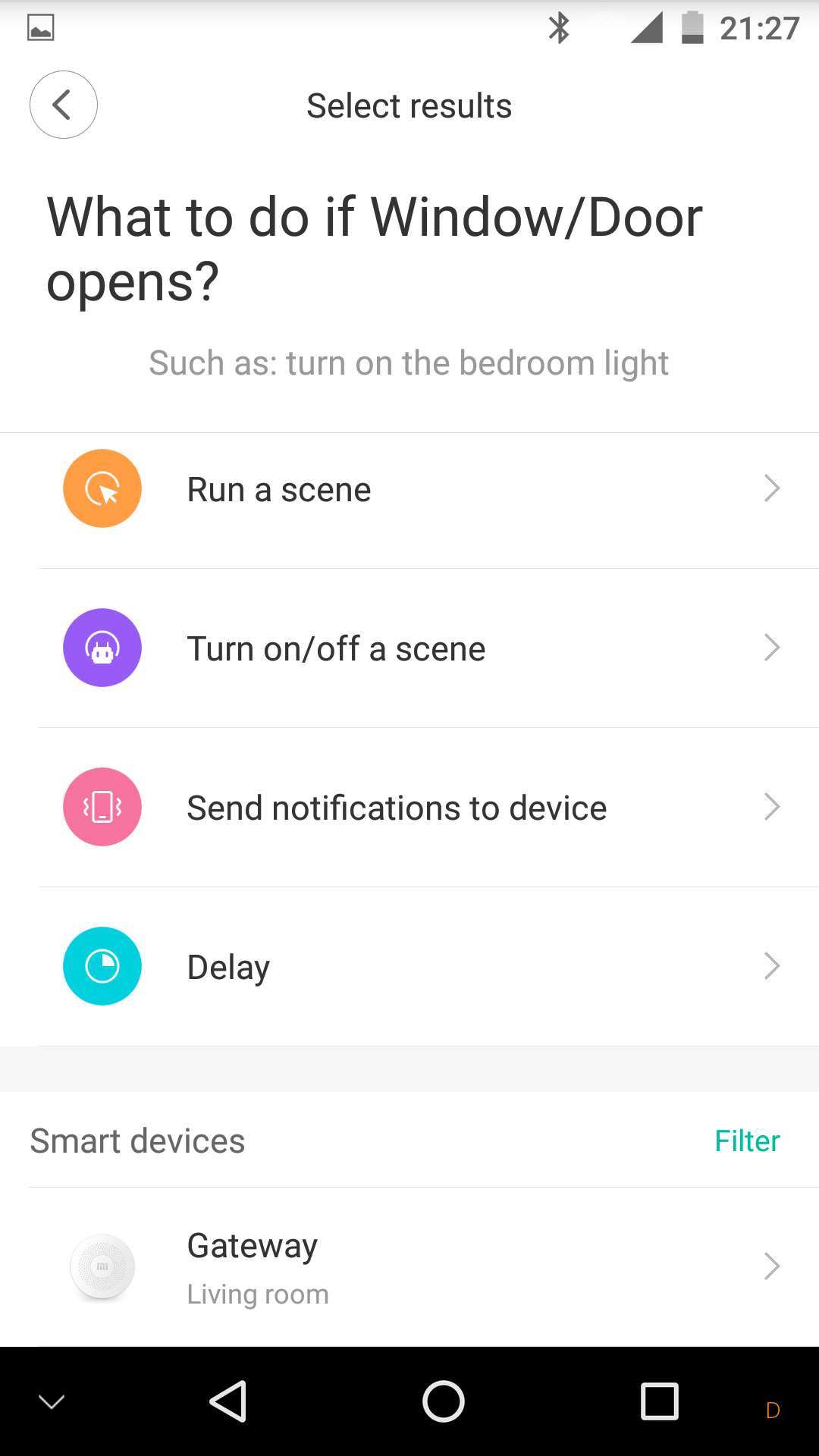Select Turn on/off a scene

409,649
